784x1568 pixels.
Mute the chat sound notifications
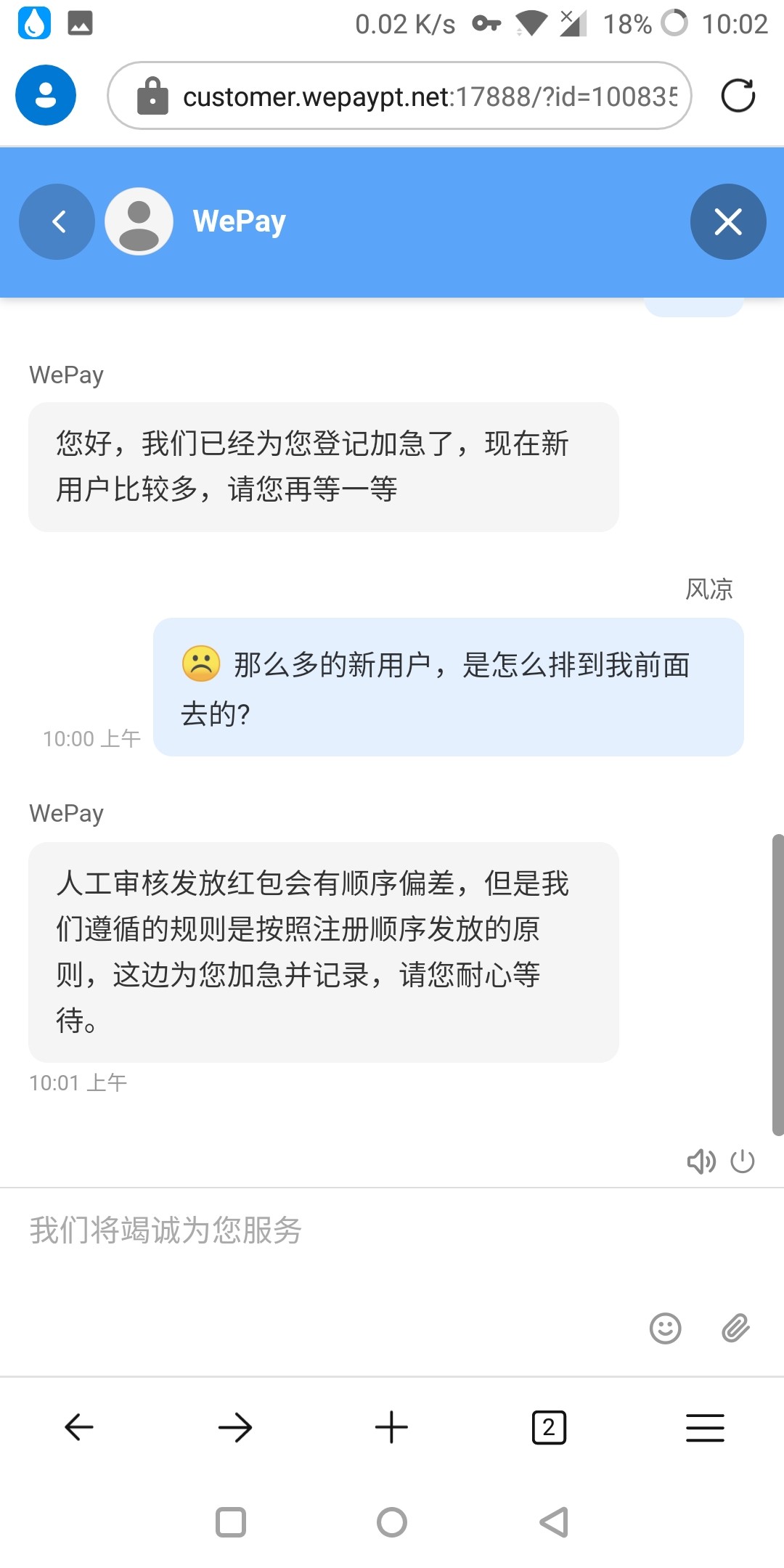point(701,1161)
